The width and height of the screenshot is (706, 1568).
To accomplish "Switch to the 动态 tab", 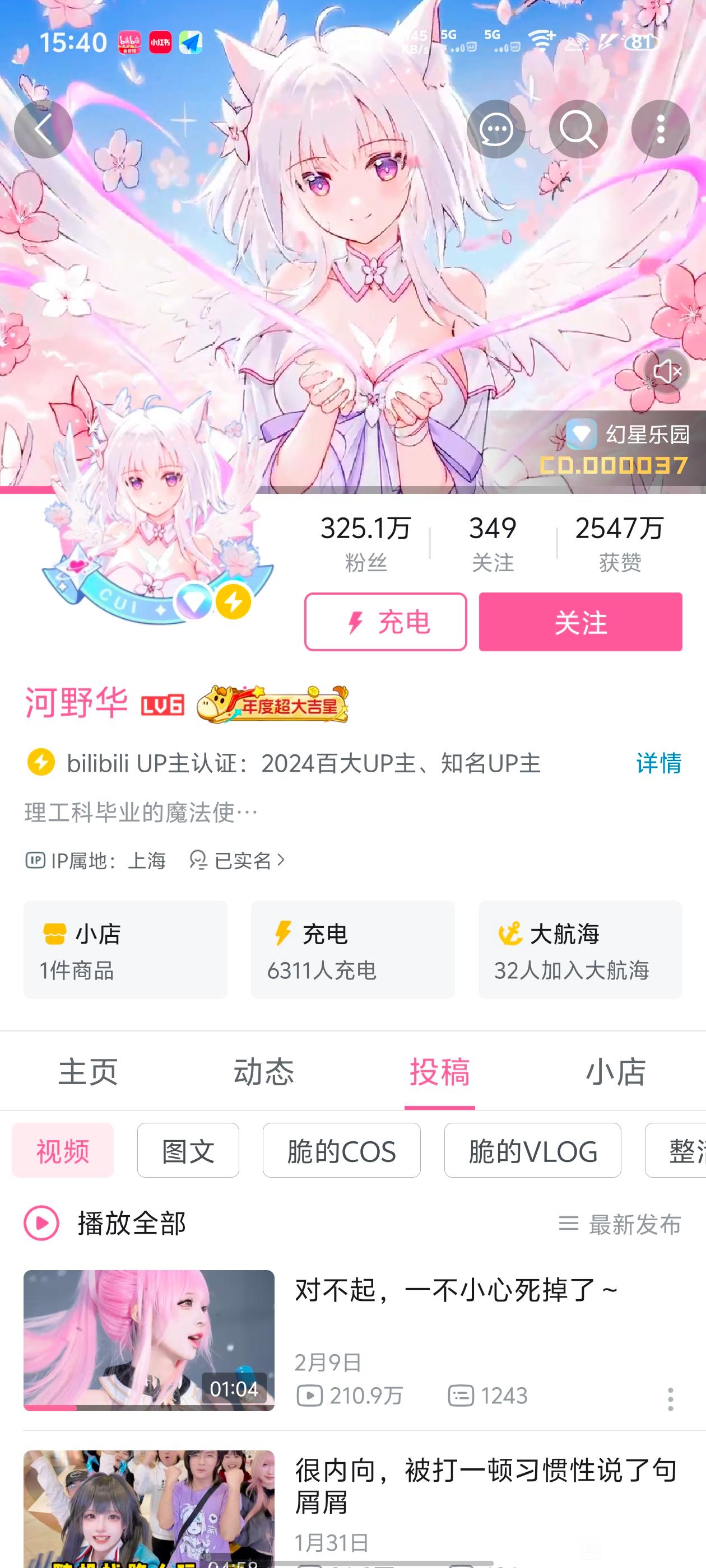I will [264, 1071].
